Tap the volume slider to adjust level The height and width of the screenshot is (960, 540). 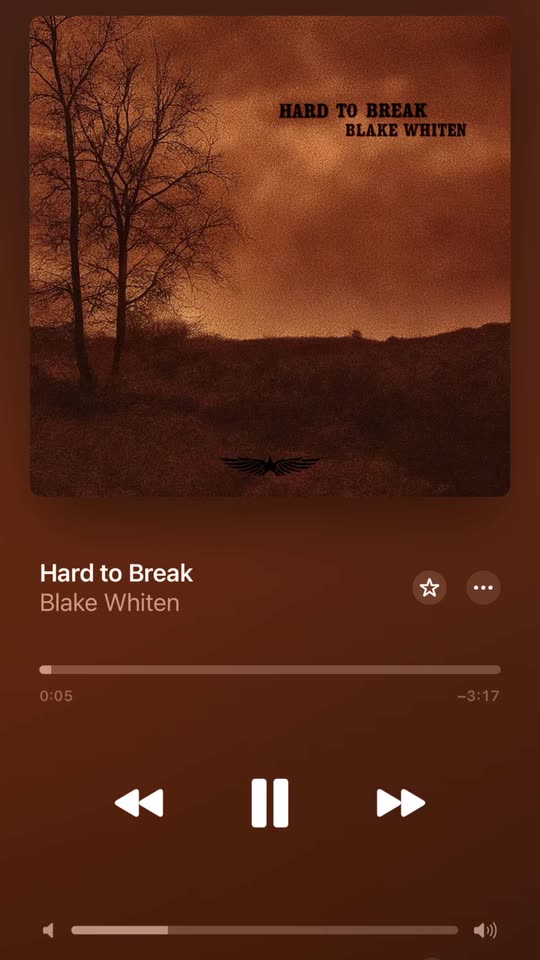coord(264,930)
